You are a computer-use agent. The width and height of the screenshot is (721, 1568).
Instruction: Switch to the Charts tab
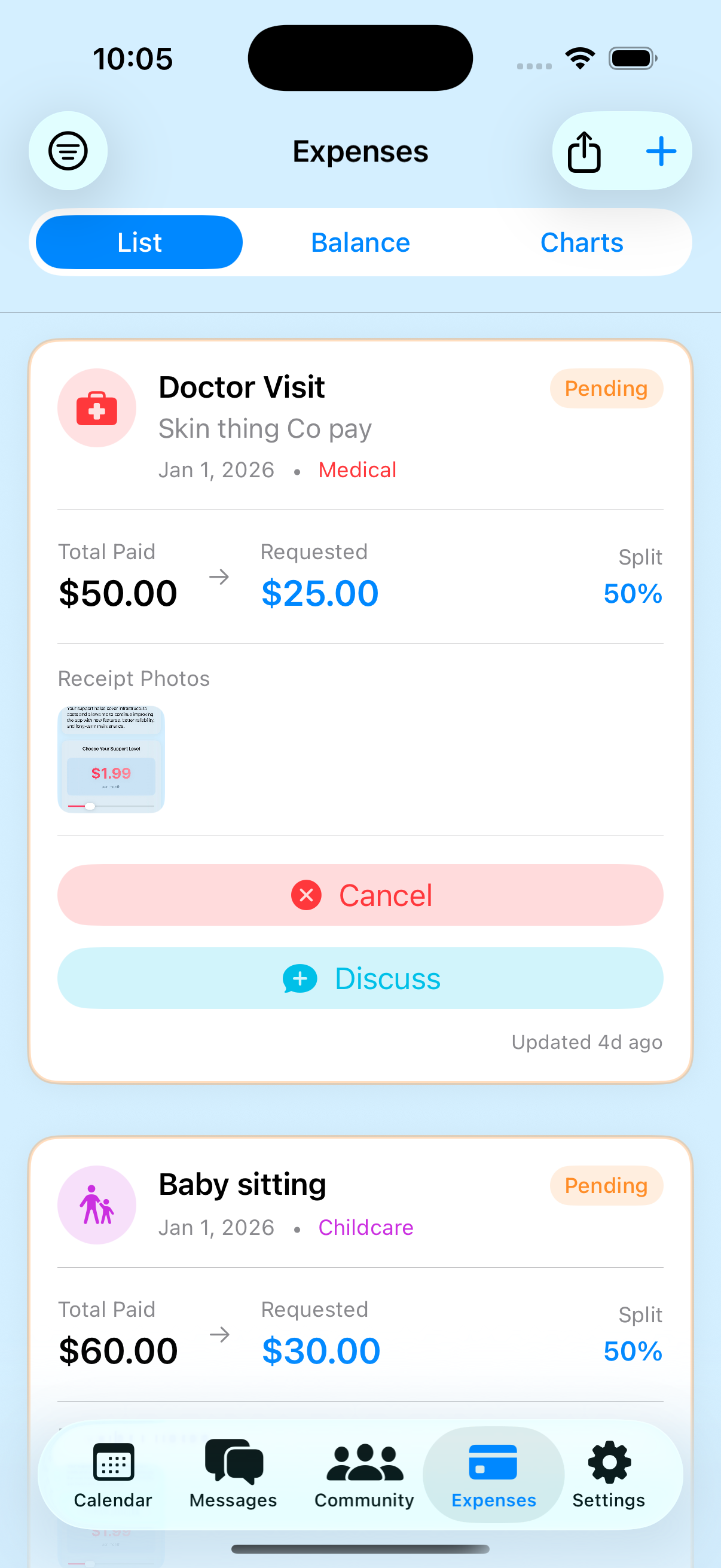point(581,242)
